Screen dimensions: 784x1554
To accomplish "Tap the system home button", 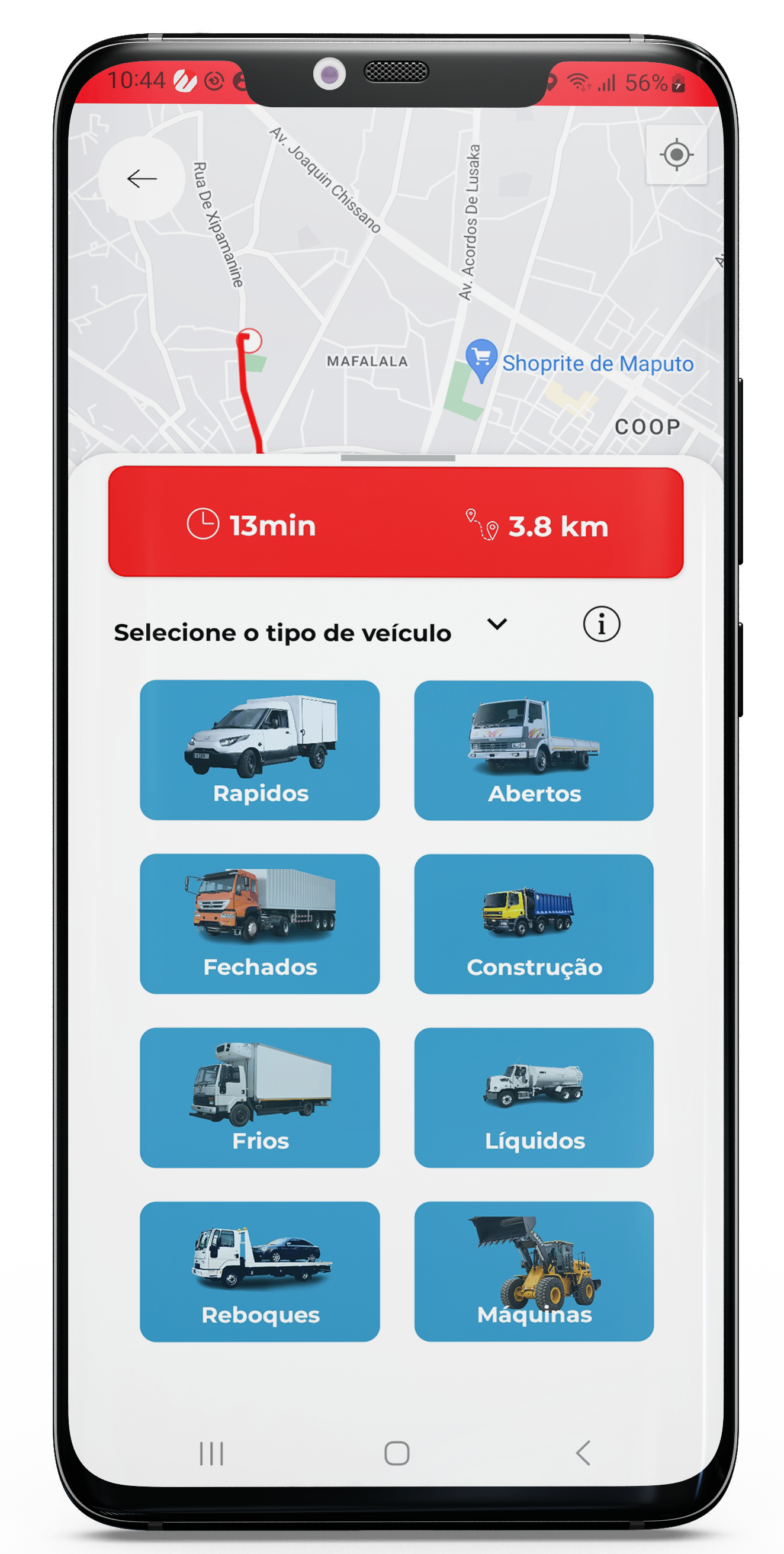I will pos(397,1453).
